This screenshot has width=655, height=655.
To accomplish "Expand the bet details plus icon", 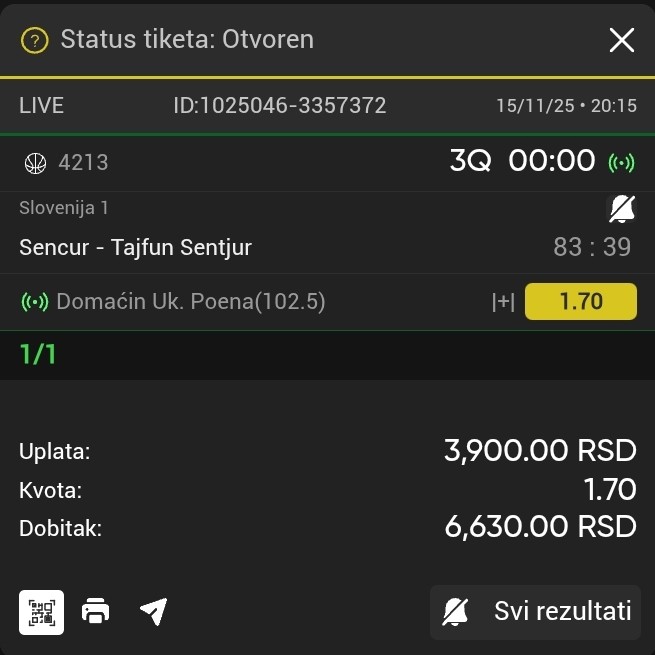I will pos(503,302).
